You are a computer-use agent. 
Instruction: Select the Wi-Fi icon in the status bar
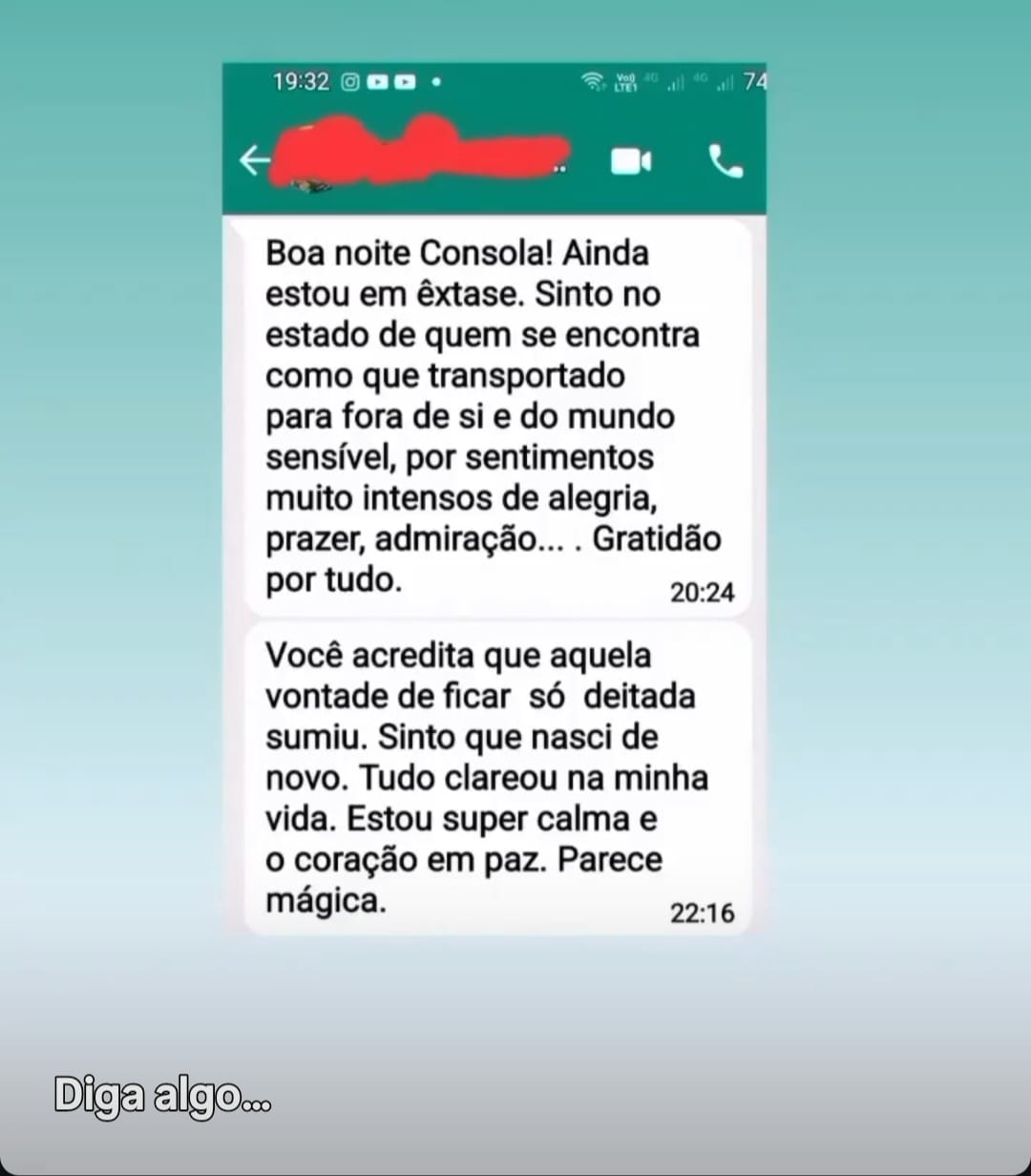coord(594,82)
